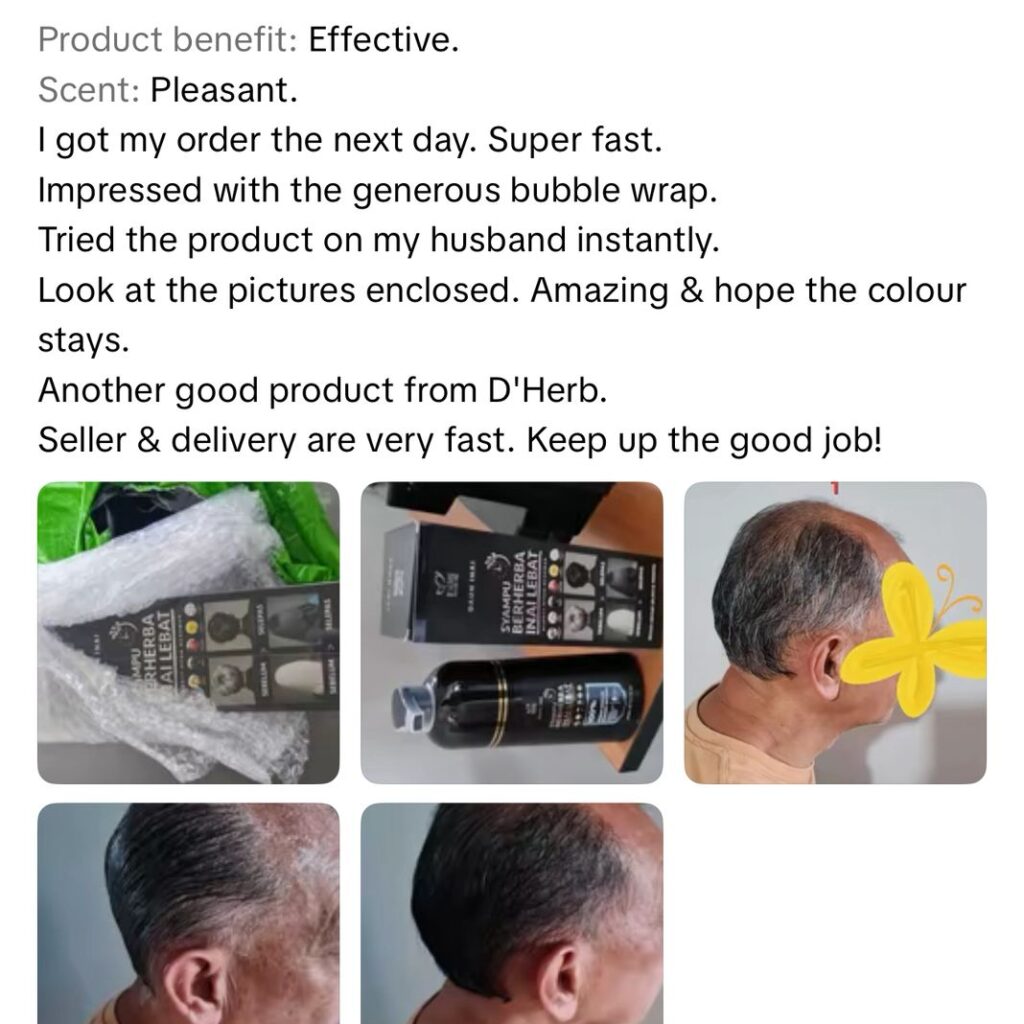Screen dimensions: 1024x1024
Task: Open the review photo of the bubble-wrapped box
Action: coord(188,632)
